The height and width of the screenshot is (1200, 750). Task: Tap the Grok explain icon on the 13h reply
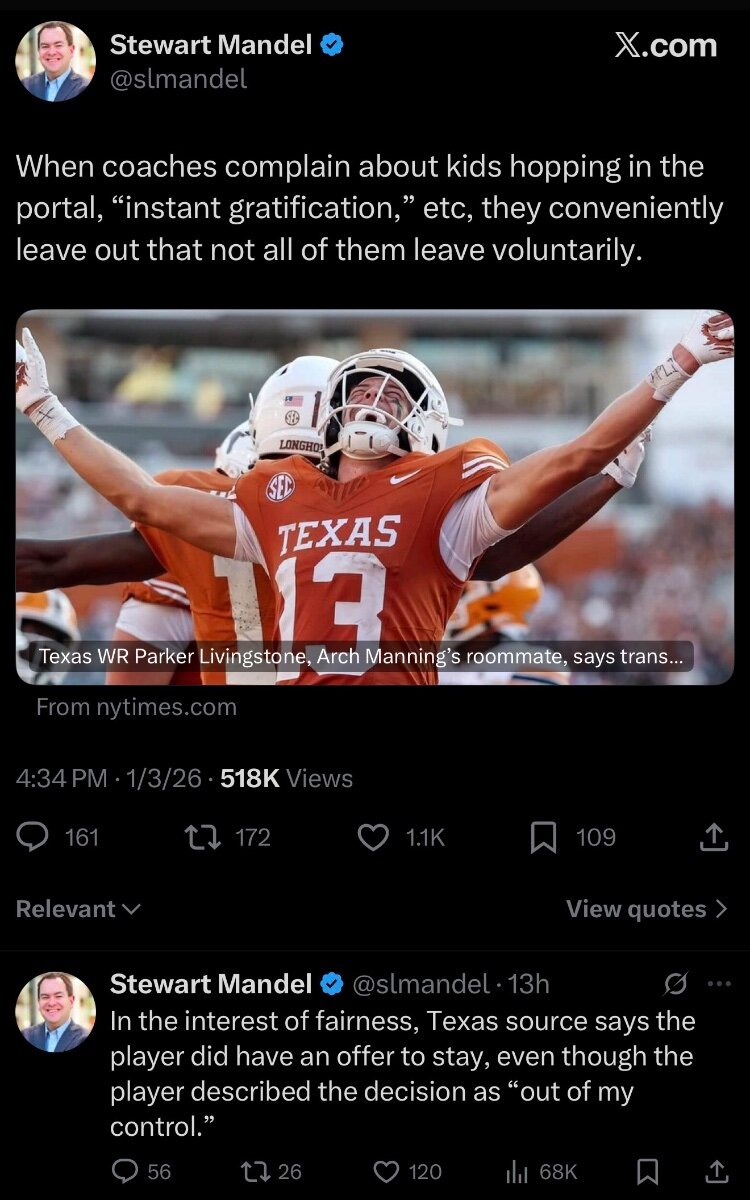pos(676,984)
